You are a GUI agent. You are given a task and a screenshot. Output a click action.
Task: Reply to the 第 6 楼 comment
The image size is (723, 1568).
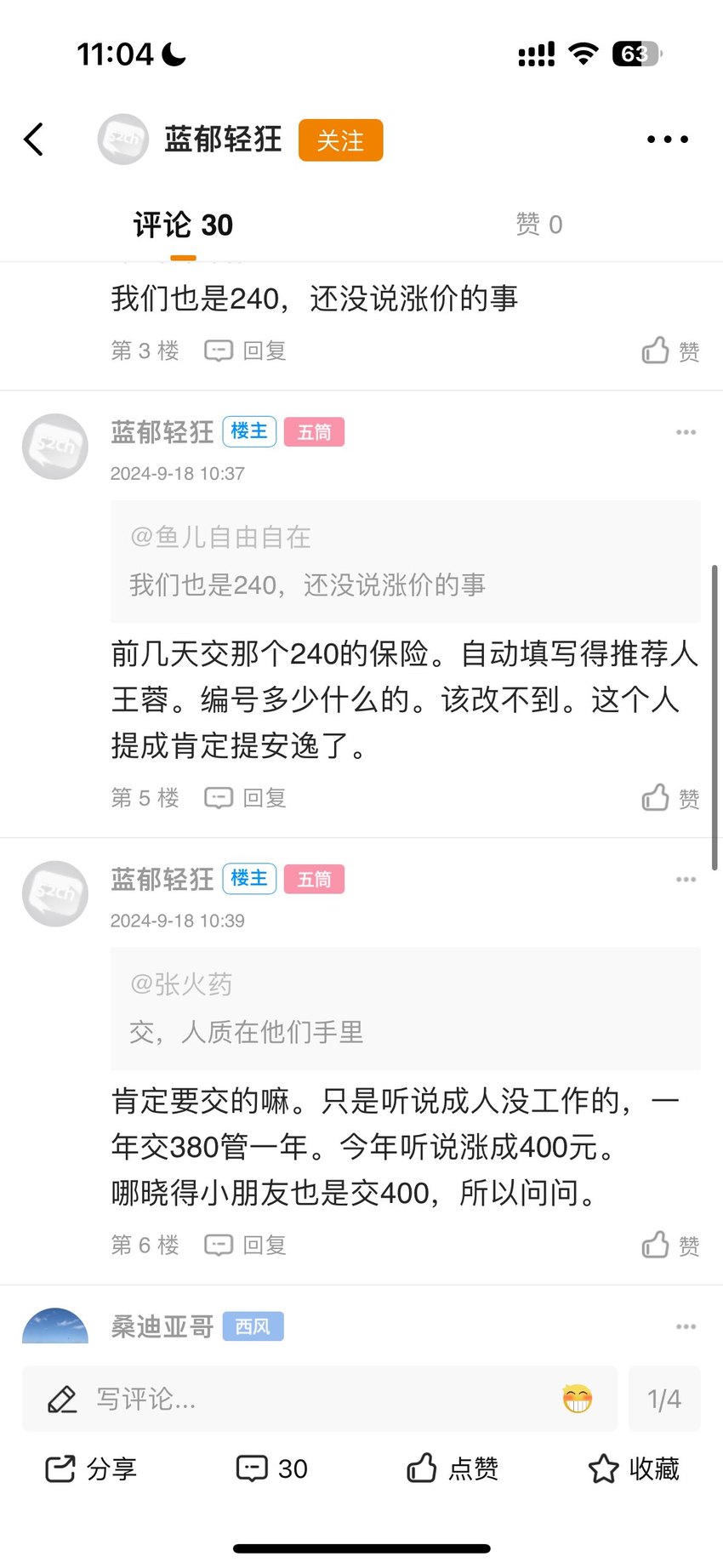tap(245, 1246)
